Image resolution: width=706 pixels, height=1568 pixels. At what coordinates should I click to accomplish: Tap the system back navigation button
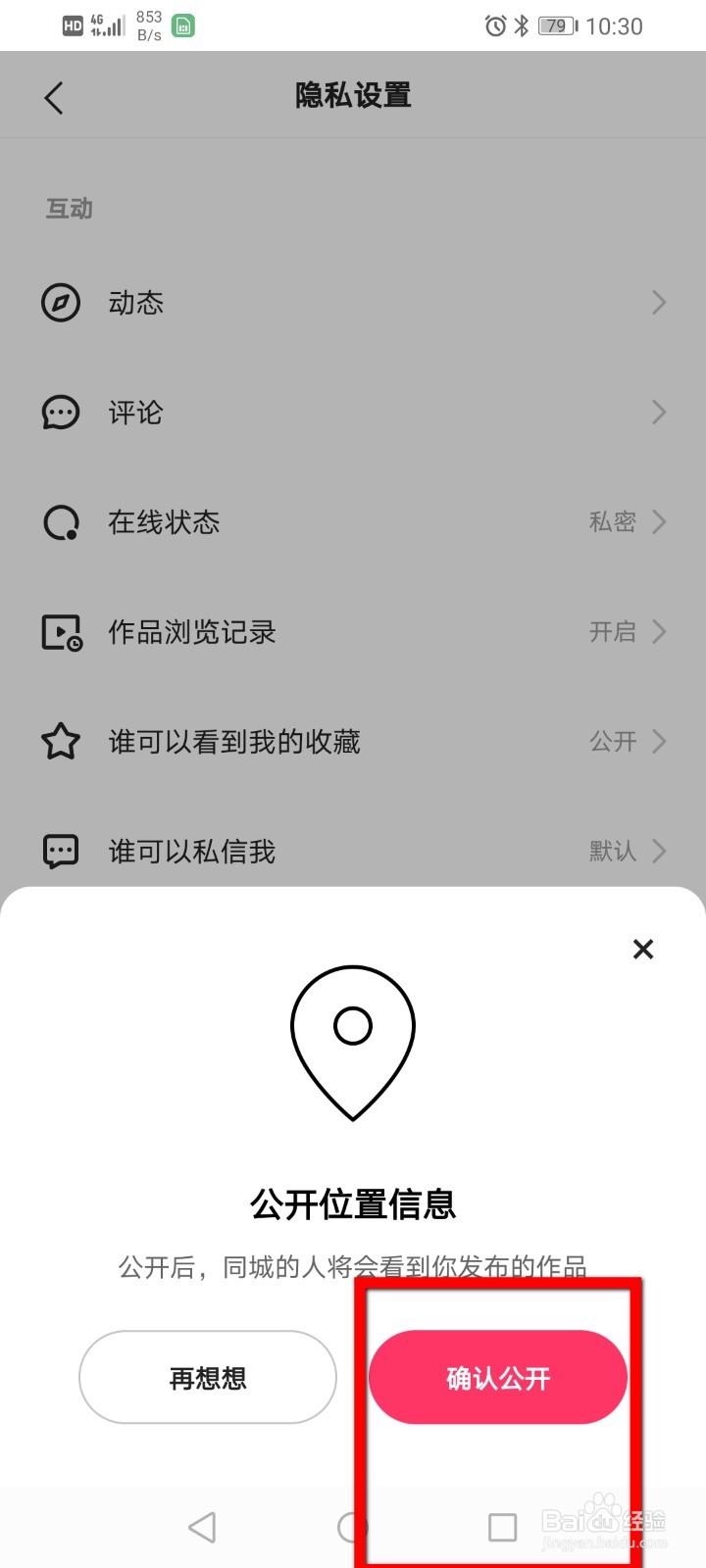pos(202,1527)
